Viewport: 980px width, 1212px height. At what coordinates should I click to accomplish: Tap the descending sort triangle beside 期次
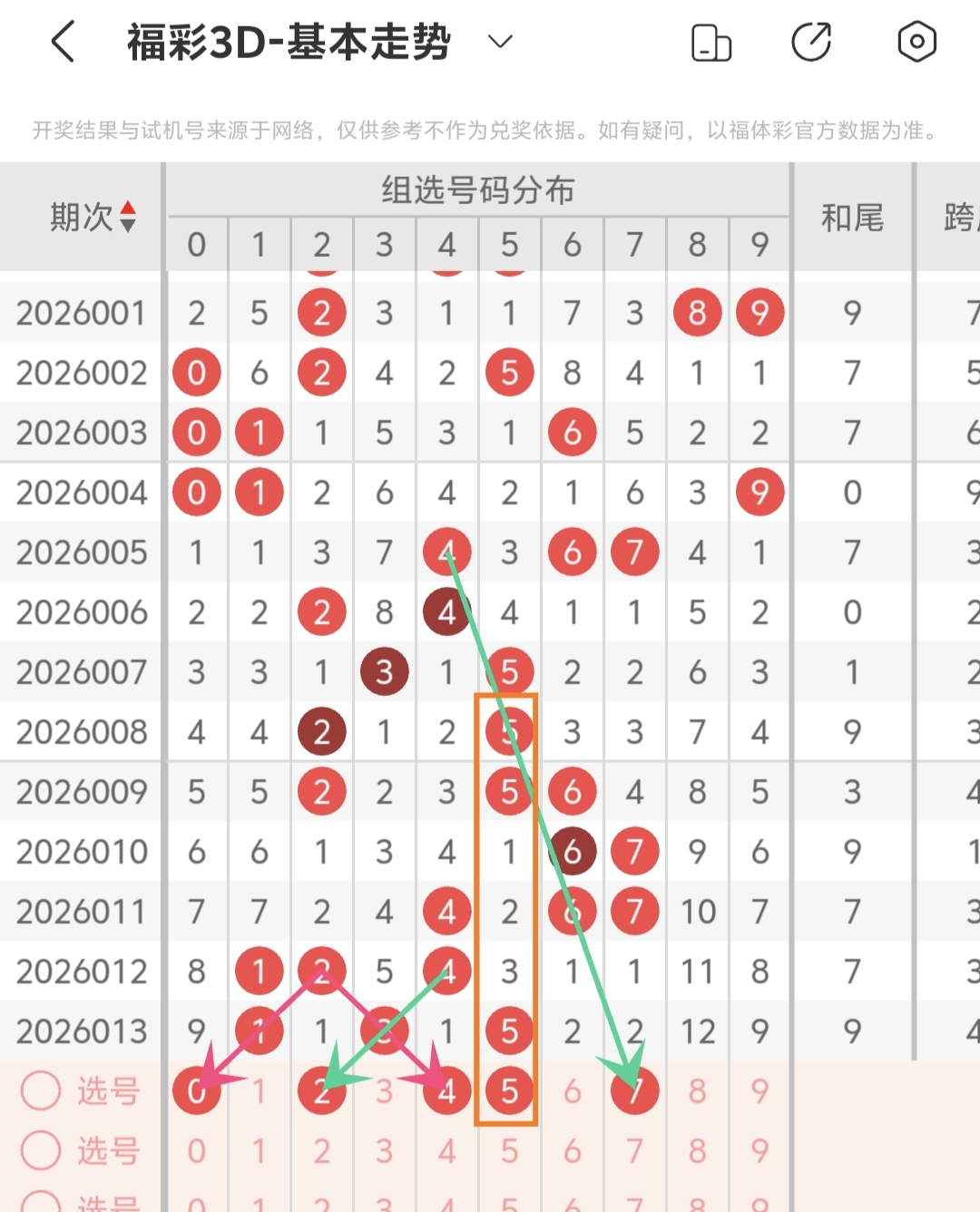(x=130, y=225)
